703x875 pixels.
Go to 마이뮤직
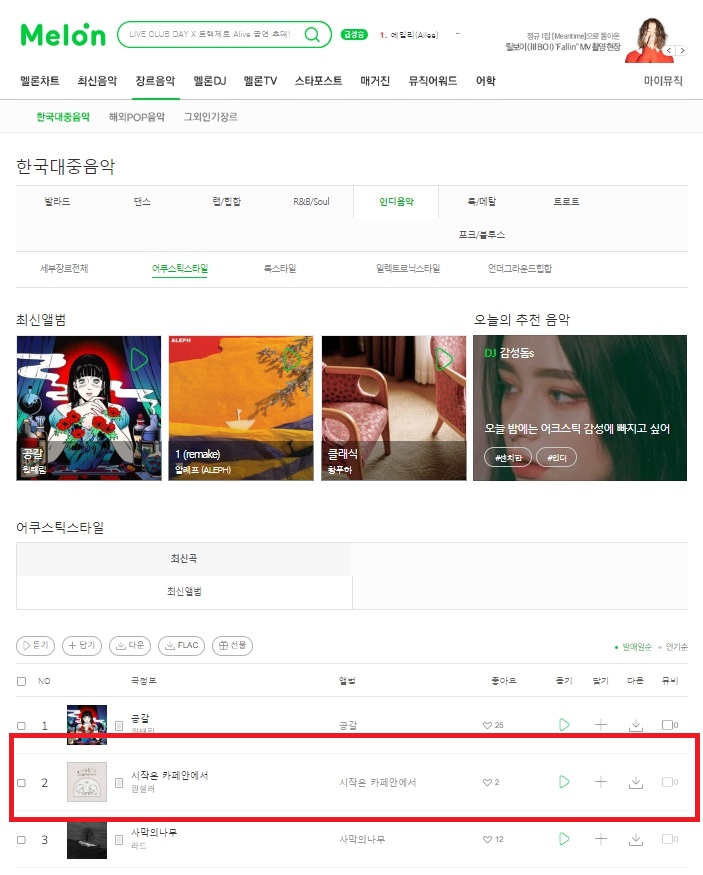664,81
